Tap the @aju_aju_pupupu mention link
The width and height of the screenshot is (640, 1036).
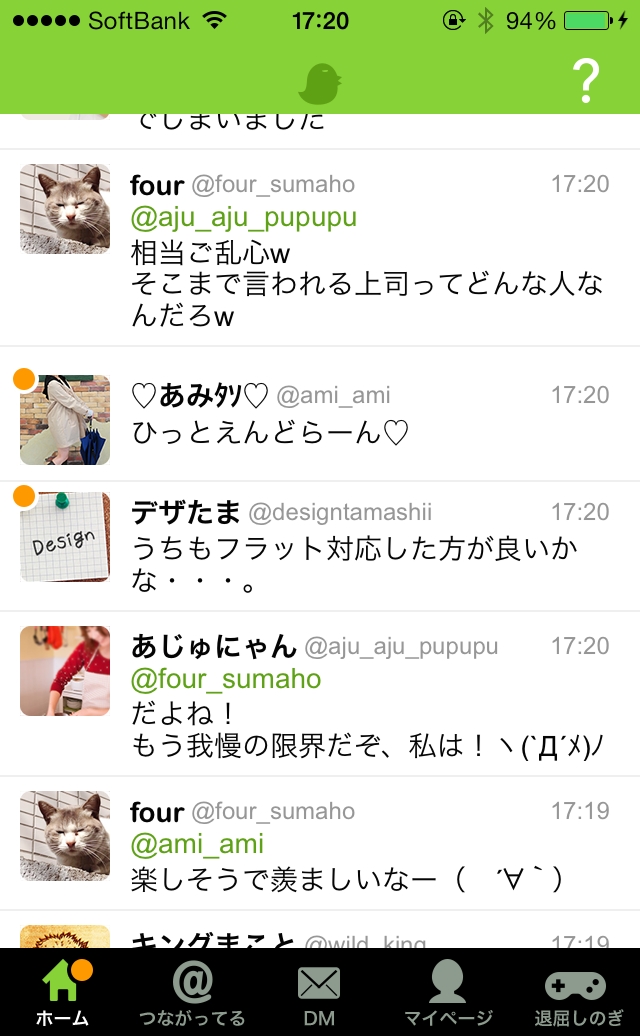click(x=244, y=218)
